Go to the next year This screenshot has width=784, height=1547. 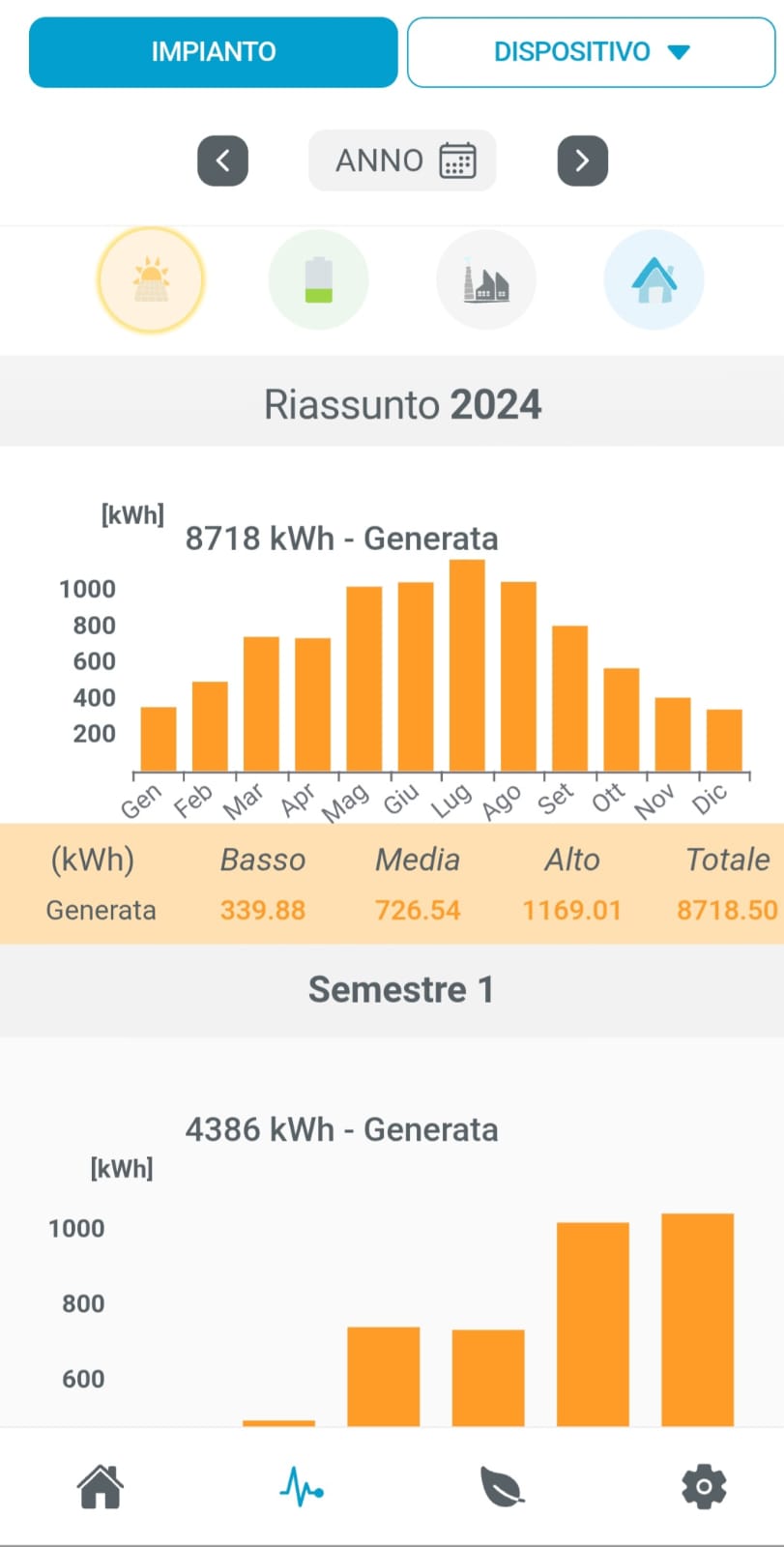point(582,161)
